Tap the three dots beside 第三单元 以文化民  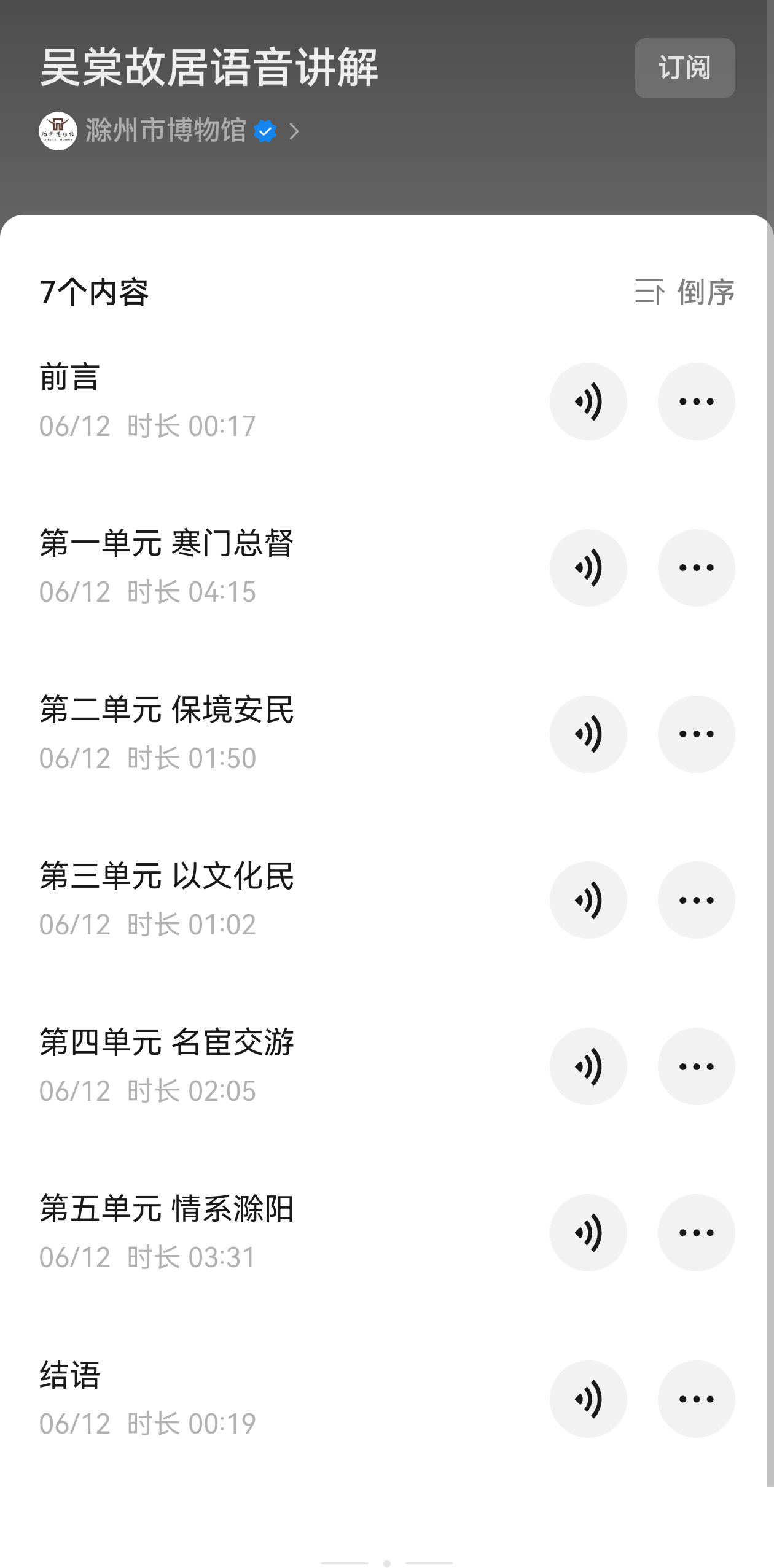click(696, 900)
